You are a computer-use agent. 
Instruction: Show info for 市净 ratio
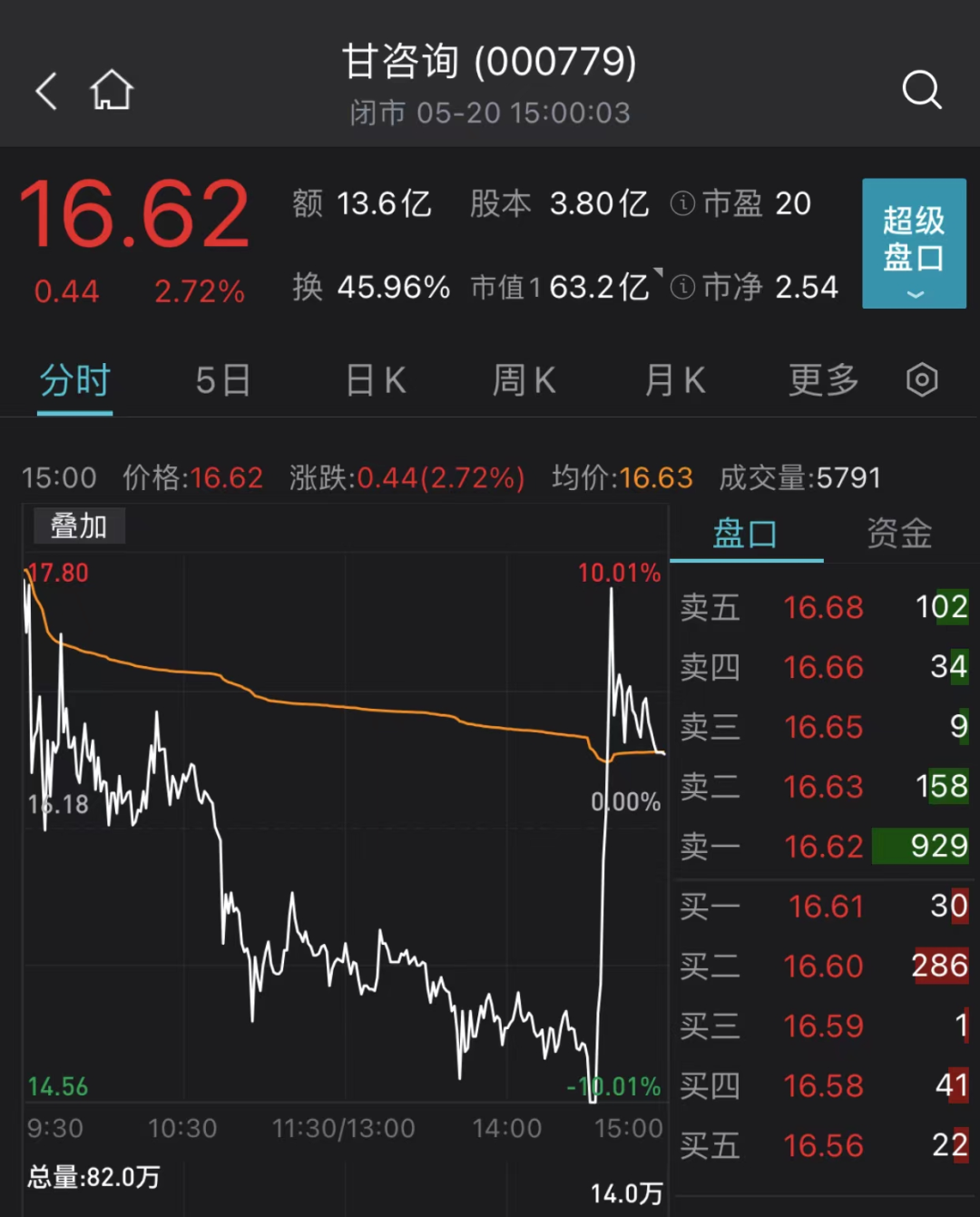[x=682, y=288]
